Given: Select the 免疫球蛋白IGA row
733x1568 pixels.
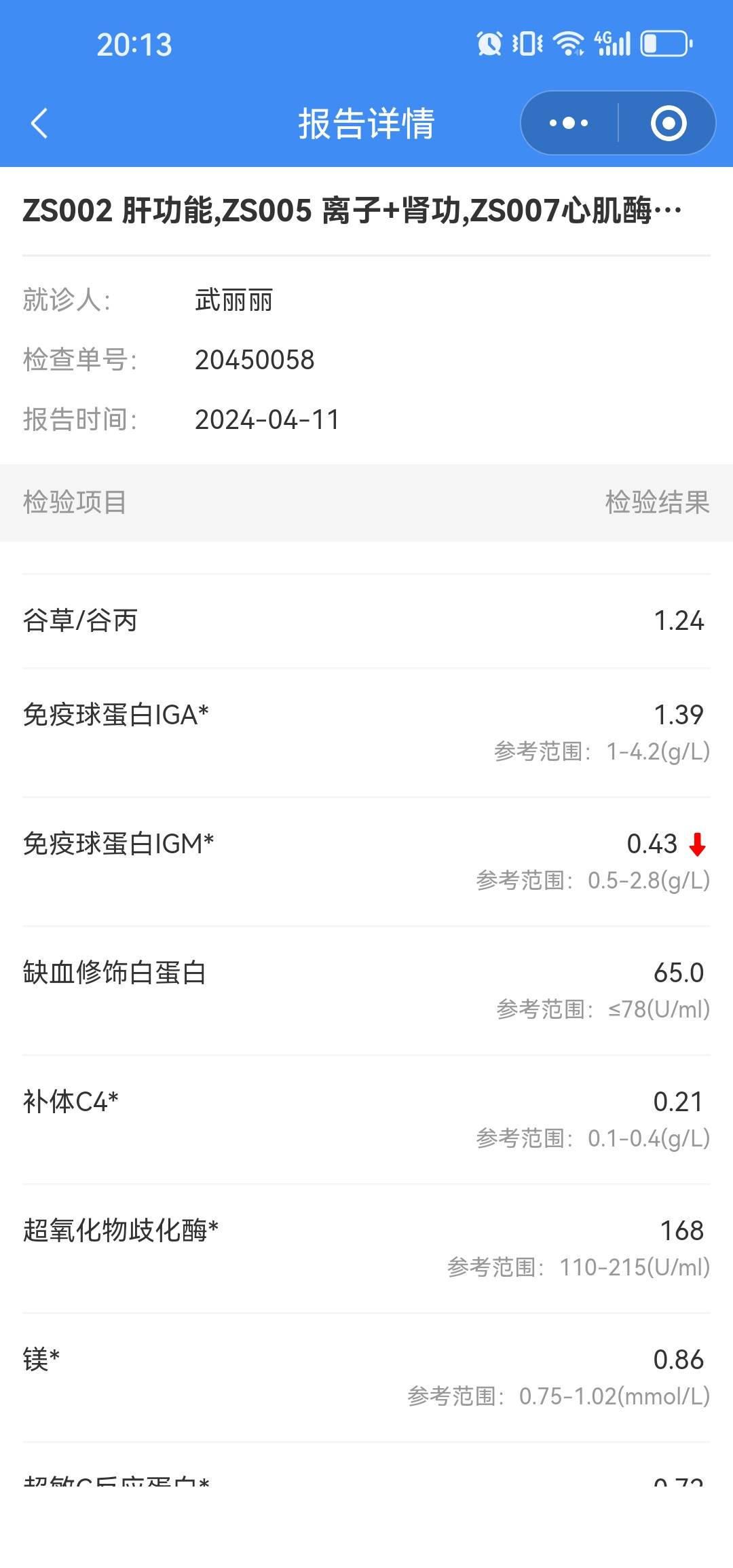Looking at the screenshot, I should tap(366, 730).
